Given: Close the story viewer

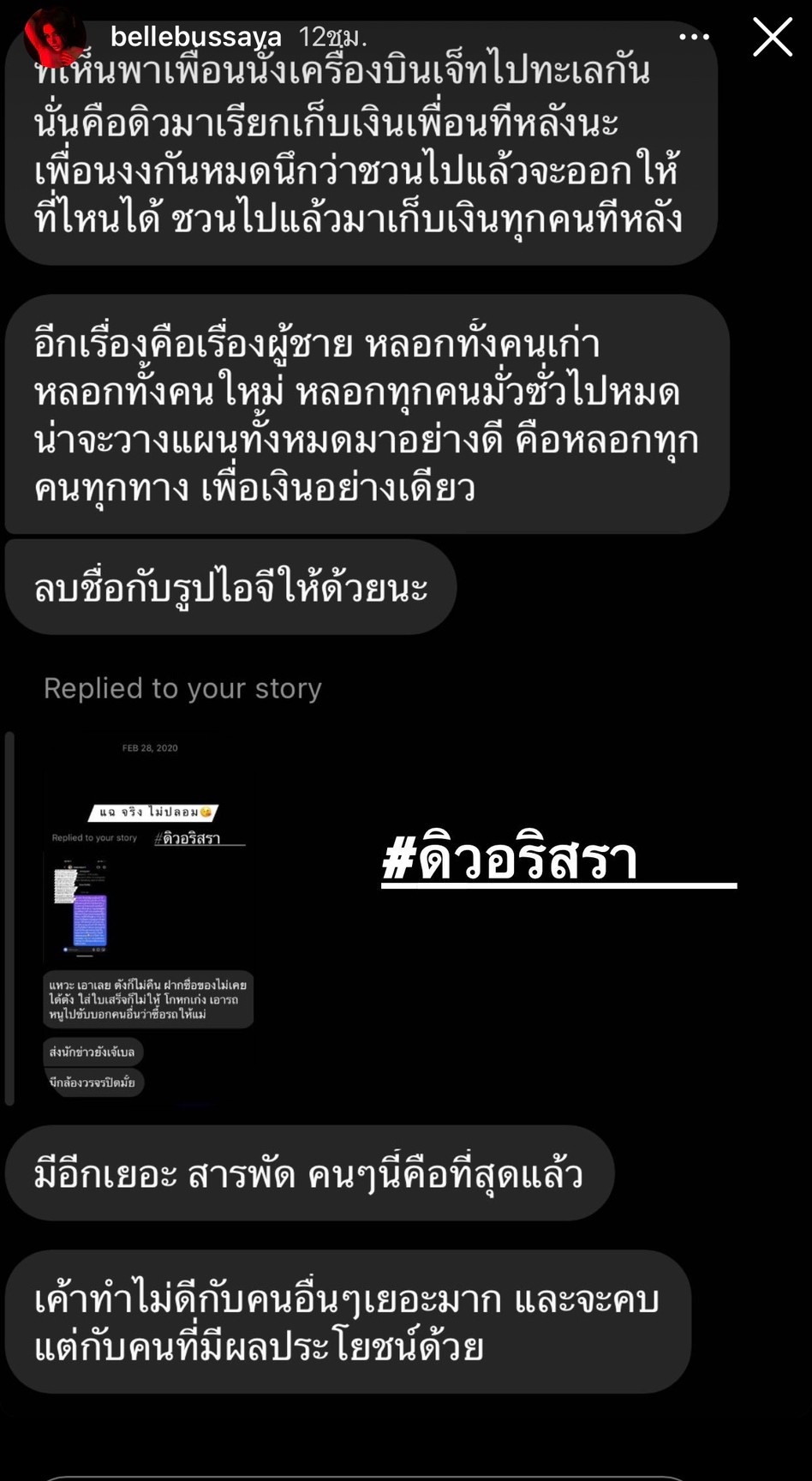Looking at the screenshot, I should pyautogui.click(x=772, y=38).
